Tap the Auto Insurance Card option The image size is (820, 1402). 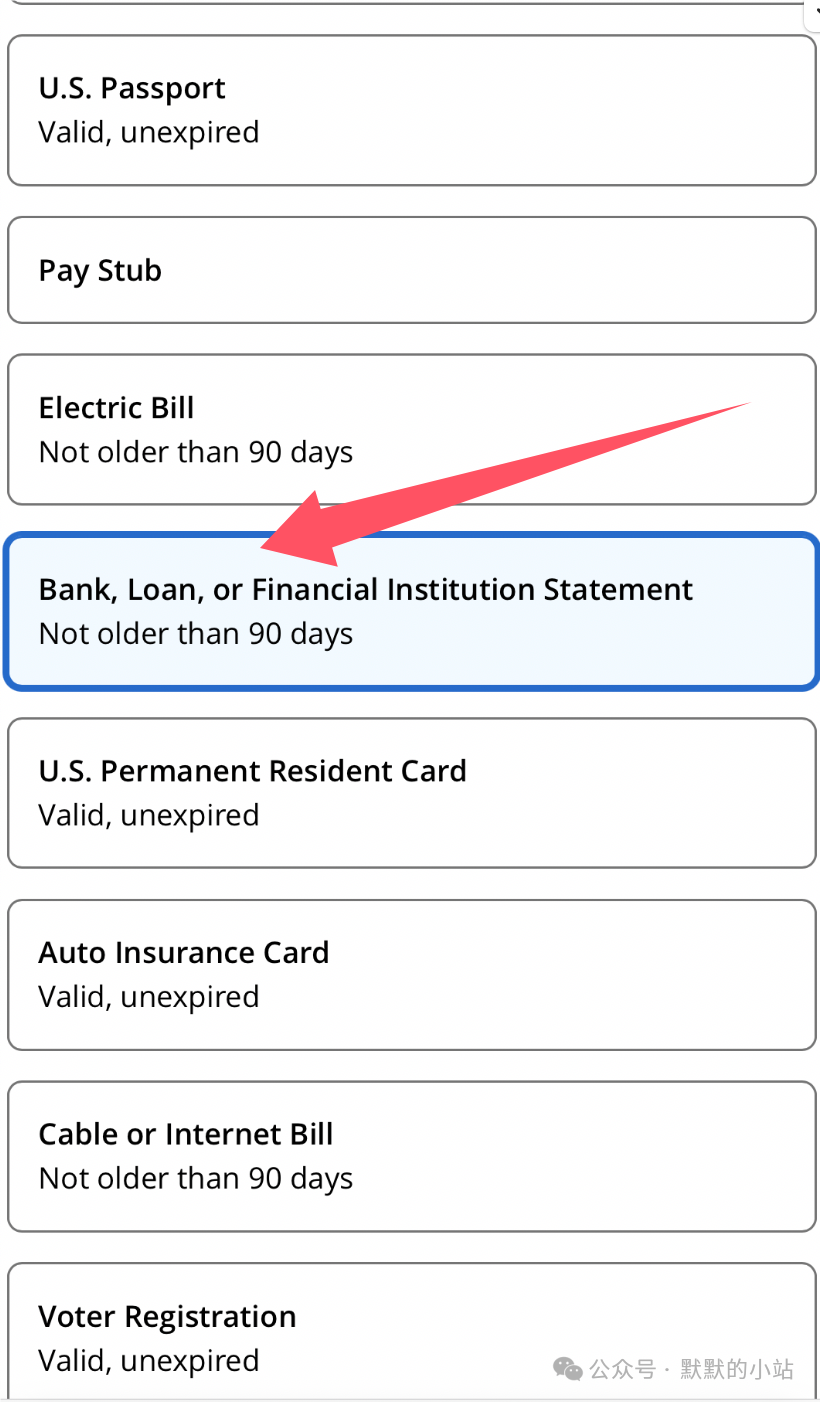(x=412, y=975)
